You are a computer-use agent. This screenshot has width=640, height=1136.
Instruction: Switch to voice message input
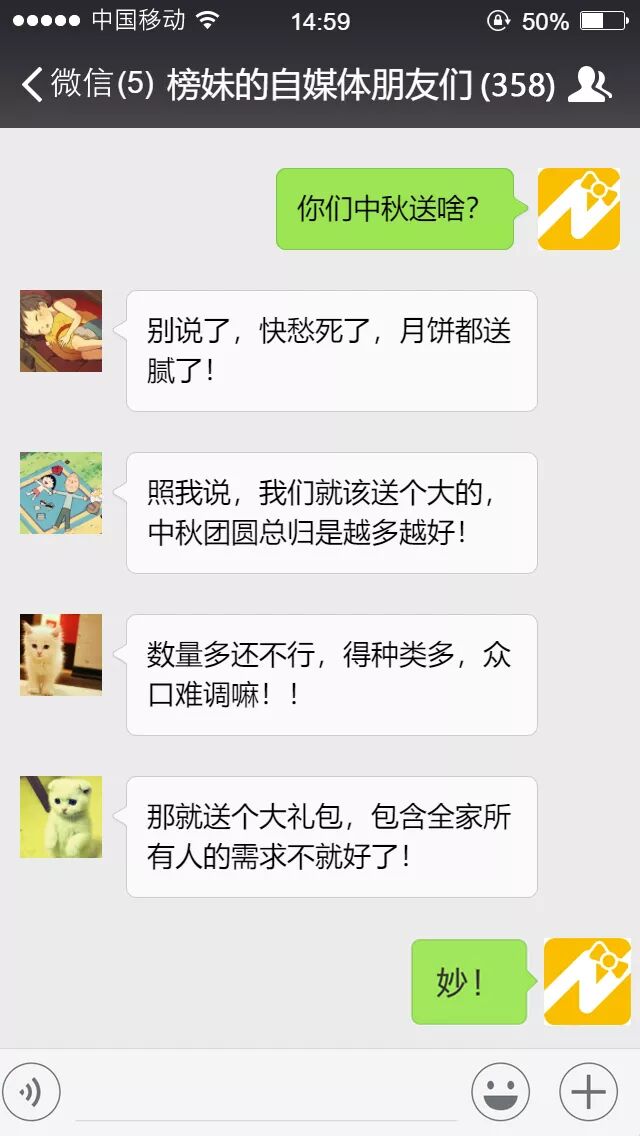coord(31,1092)
